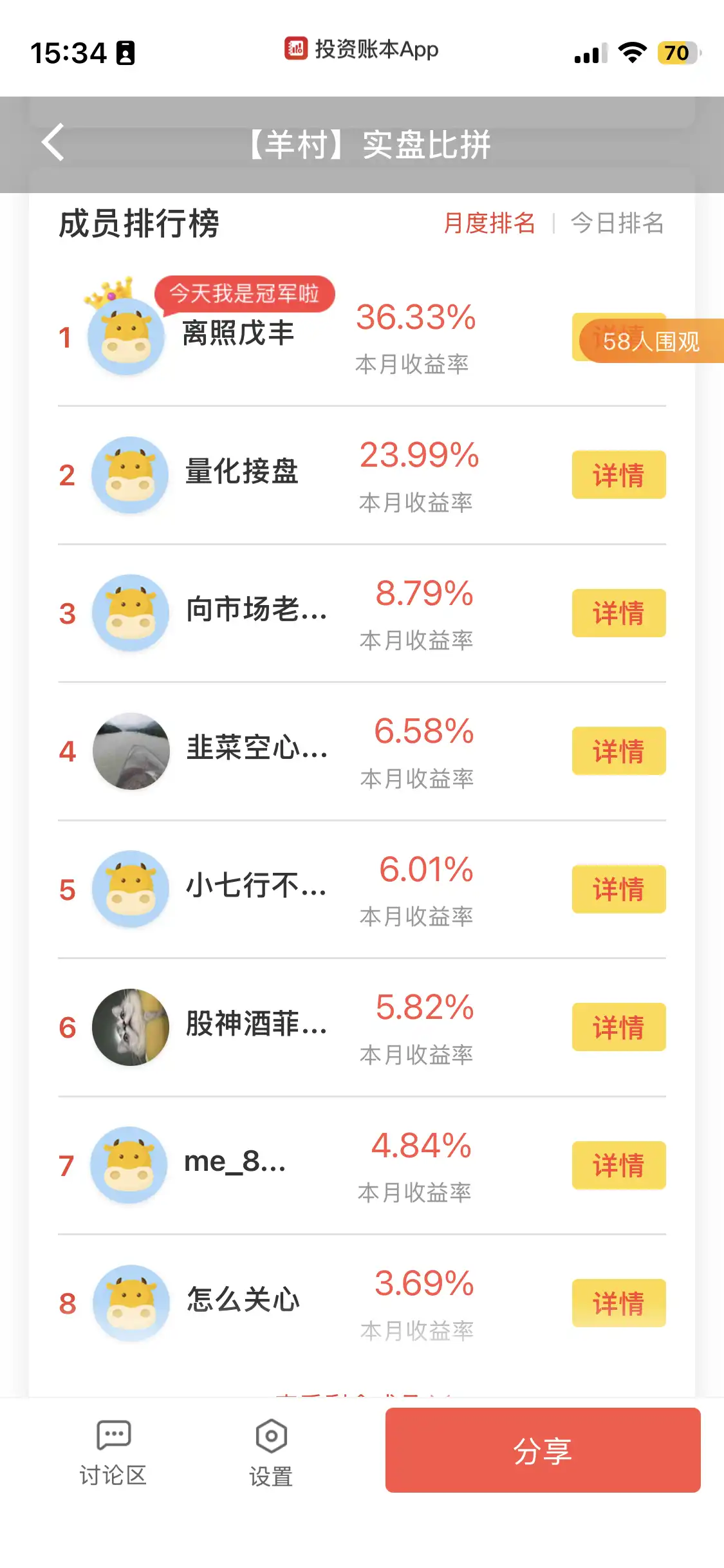Open the 讨论区 discussion area
This screenshot has width=724, height=1568.
[x=113, y=1452]
